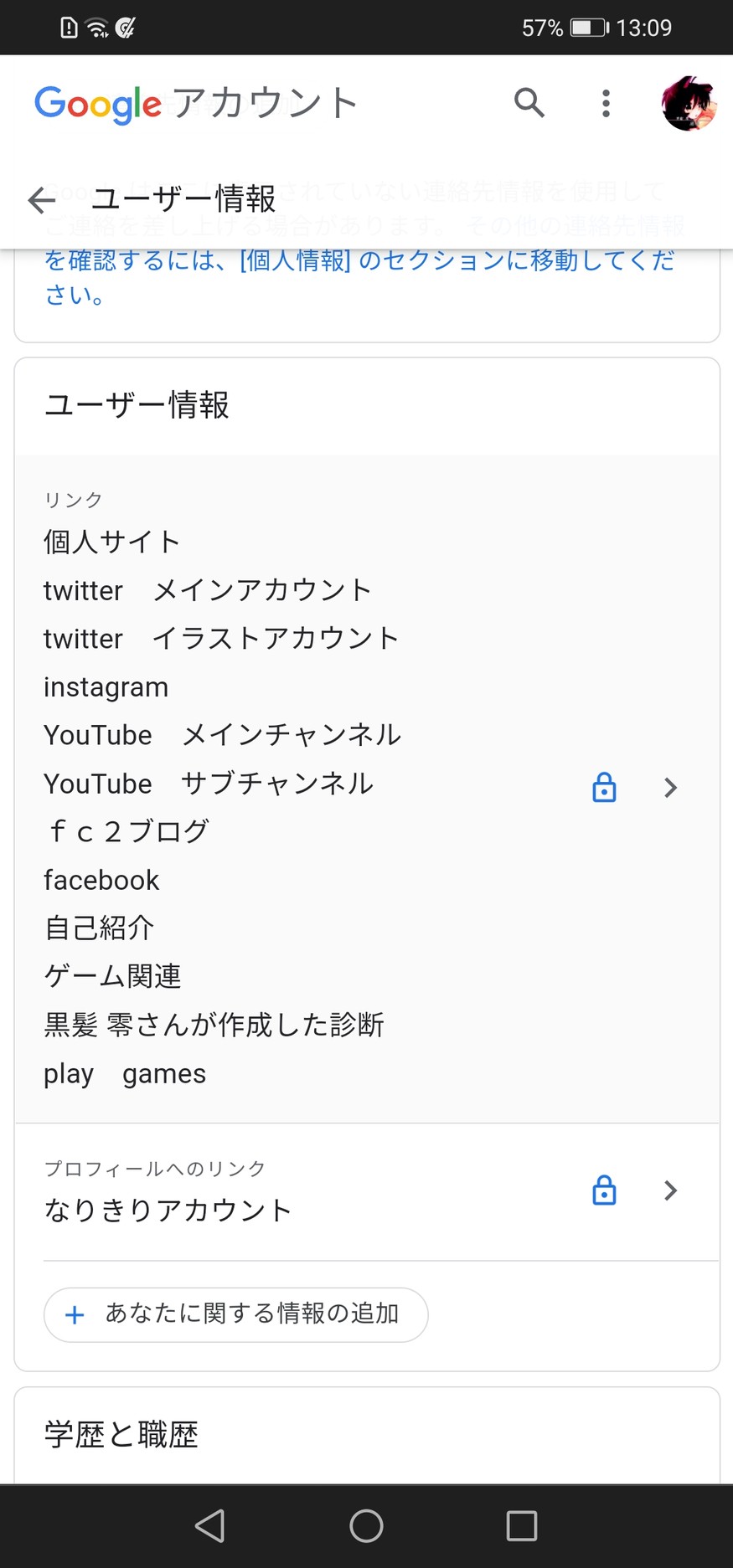
Task: Open the リンク list row
Action: pos(367,788)
